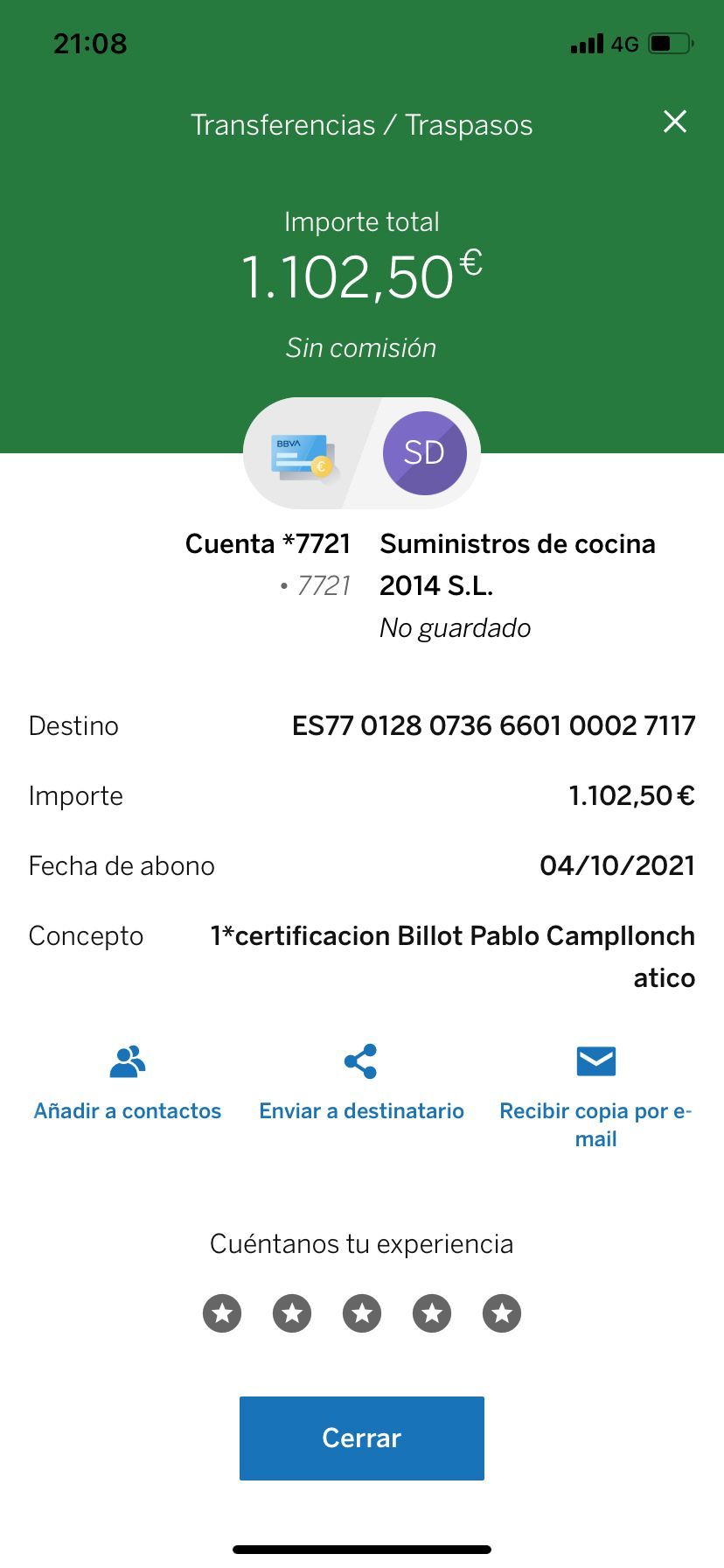Add recipient via Añadir a contactos
Screen dimensions: 724x1568
128,1083
